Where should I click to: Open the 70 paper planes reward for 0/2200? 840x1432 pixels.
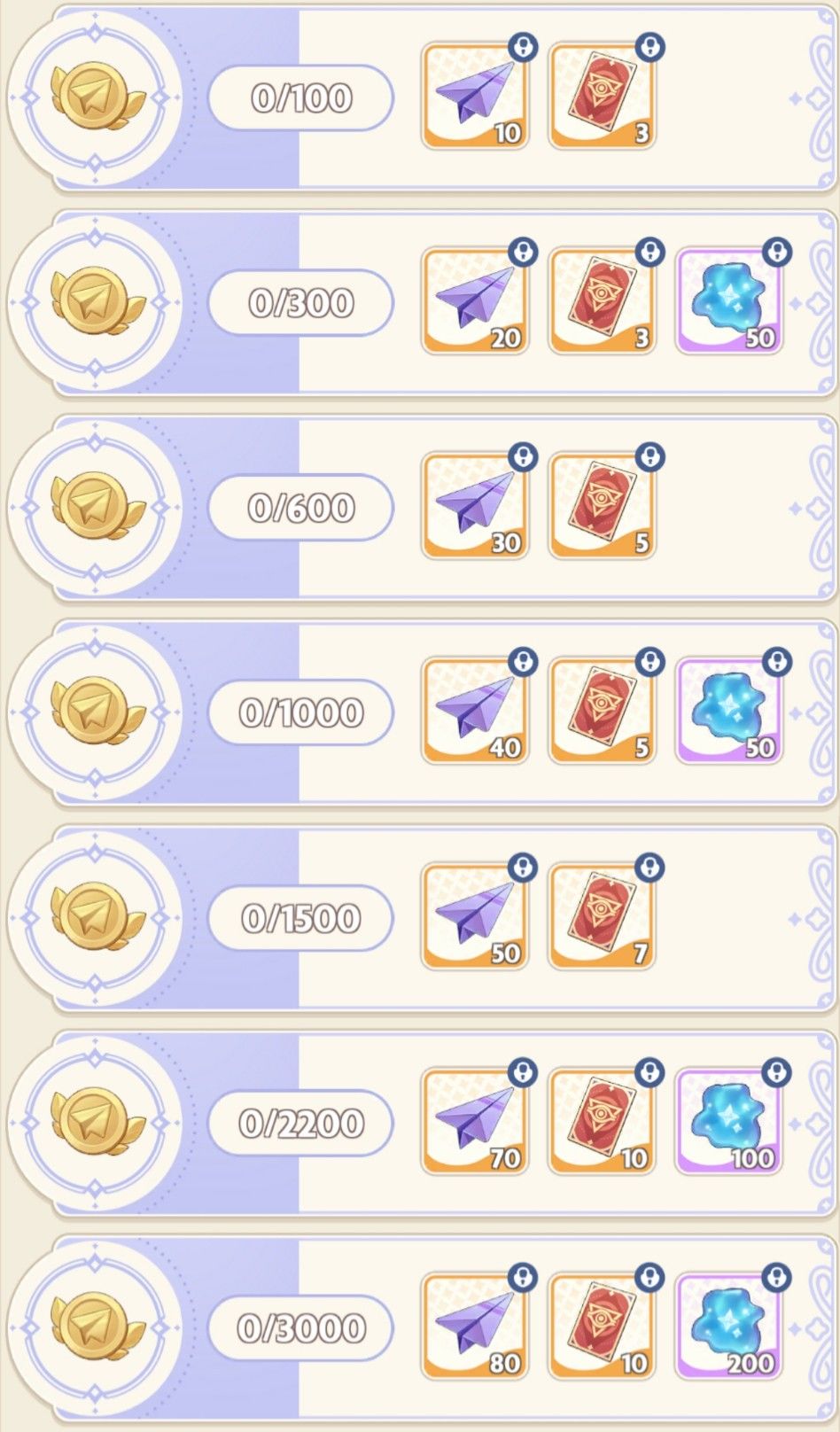(475, 1122)
